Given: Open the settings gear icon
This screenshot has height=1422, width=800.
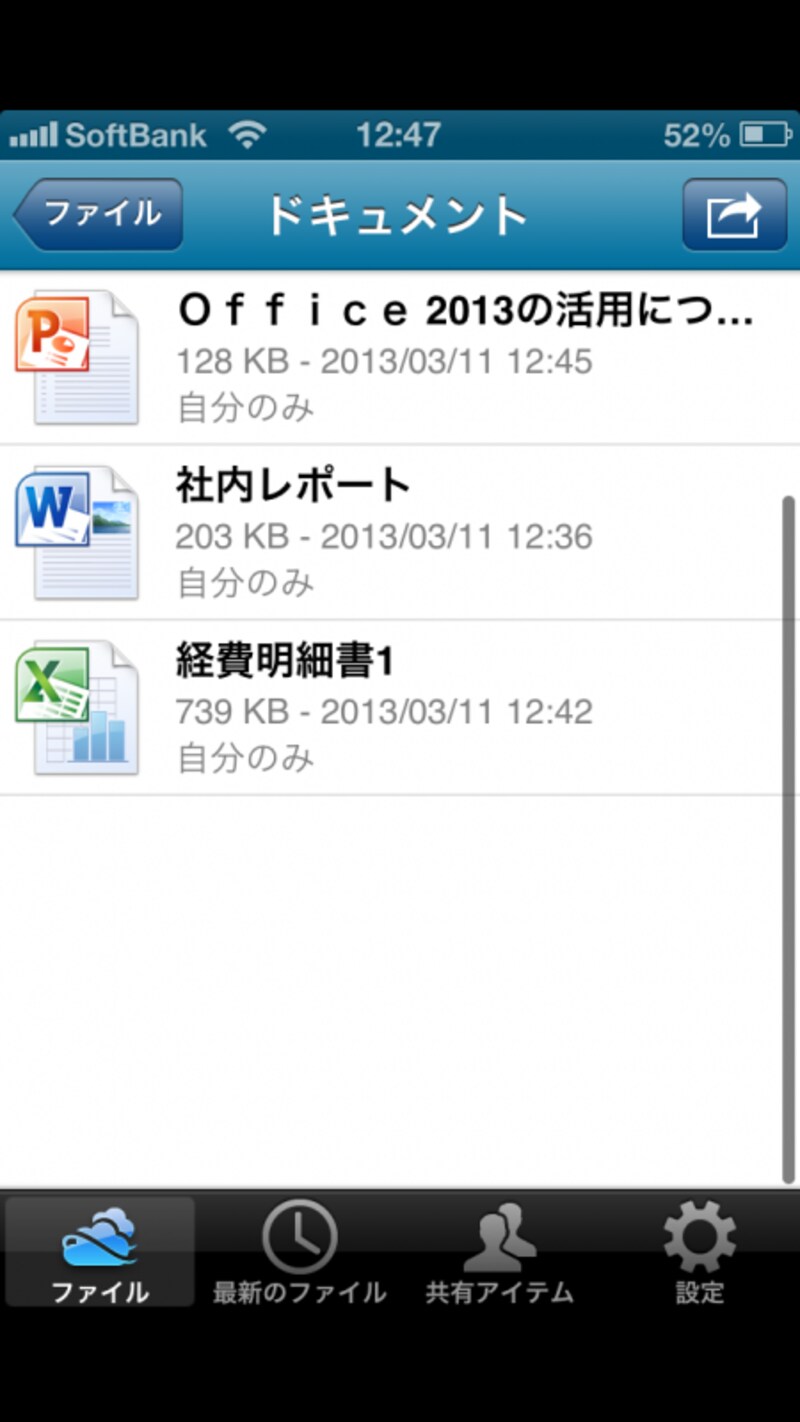Looking at the screenshot, I should point(699,1237).
